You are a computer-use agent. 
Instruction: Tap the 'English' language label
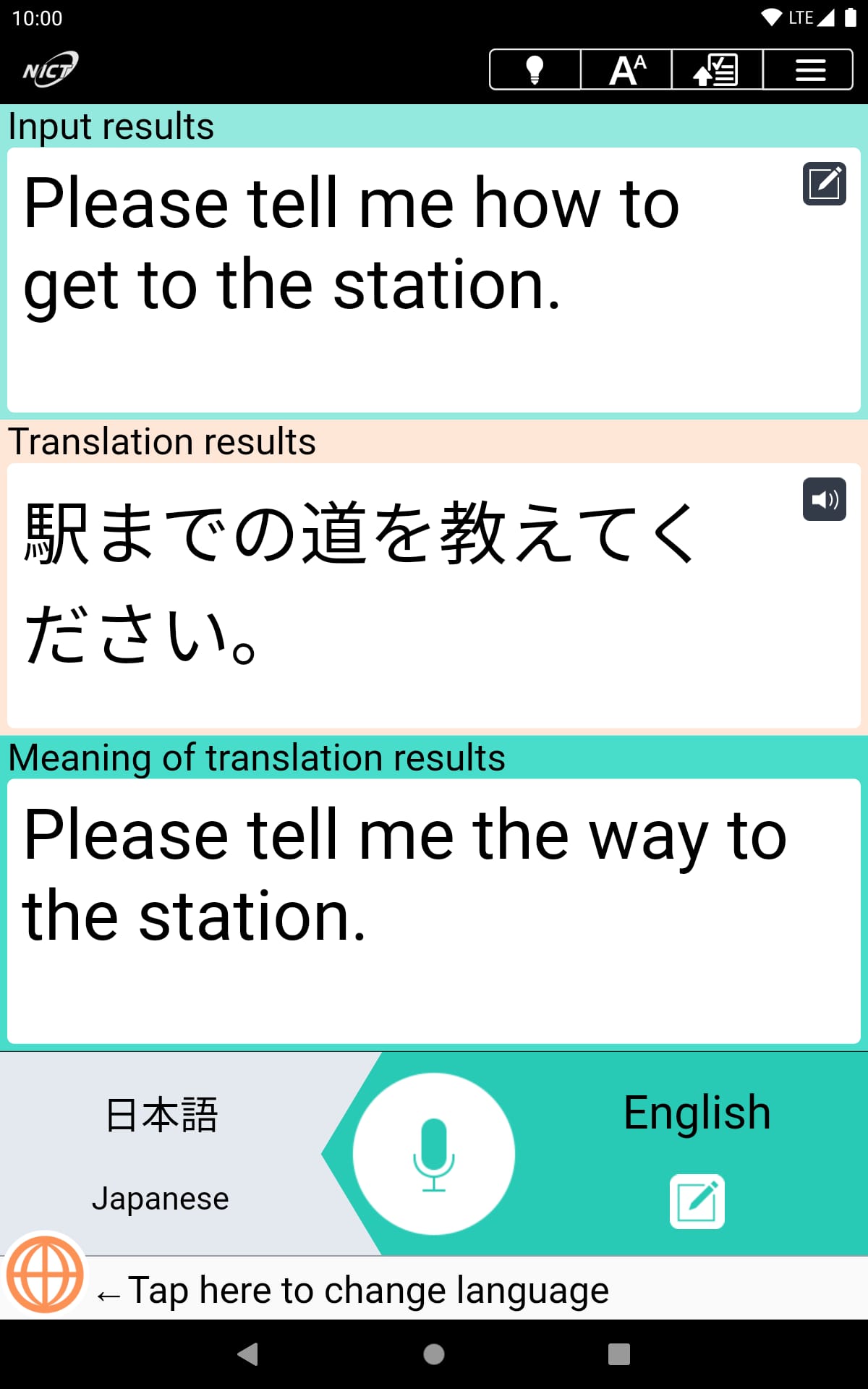coord(696,1112)
